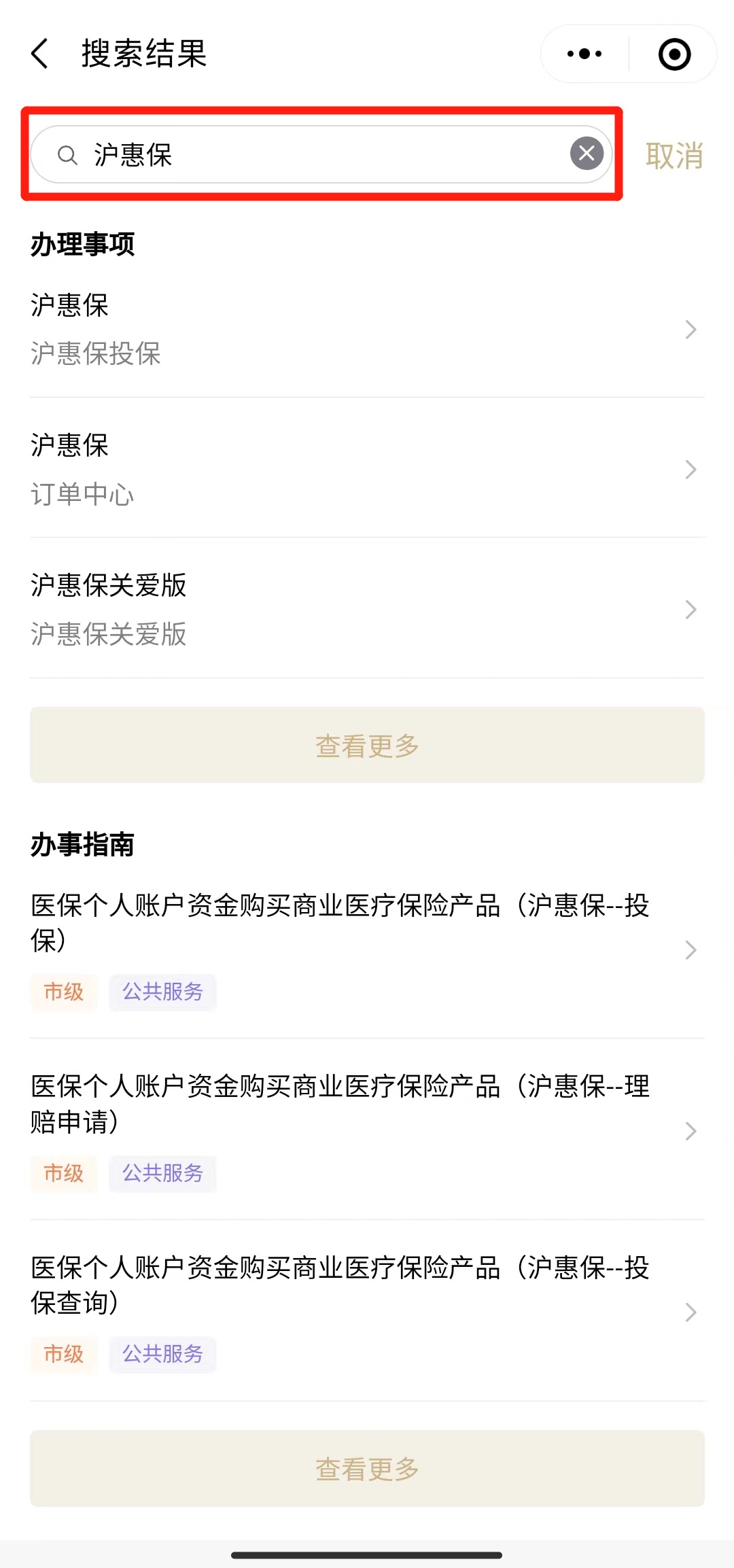This screenshot has width=734, height=1568.
Task: Clear the search text with the X icon
Action: (x=587, y=154)
